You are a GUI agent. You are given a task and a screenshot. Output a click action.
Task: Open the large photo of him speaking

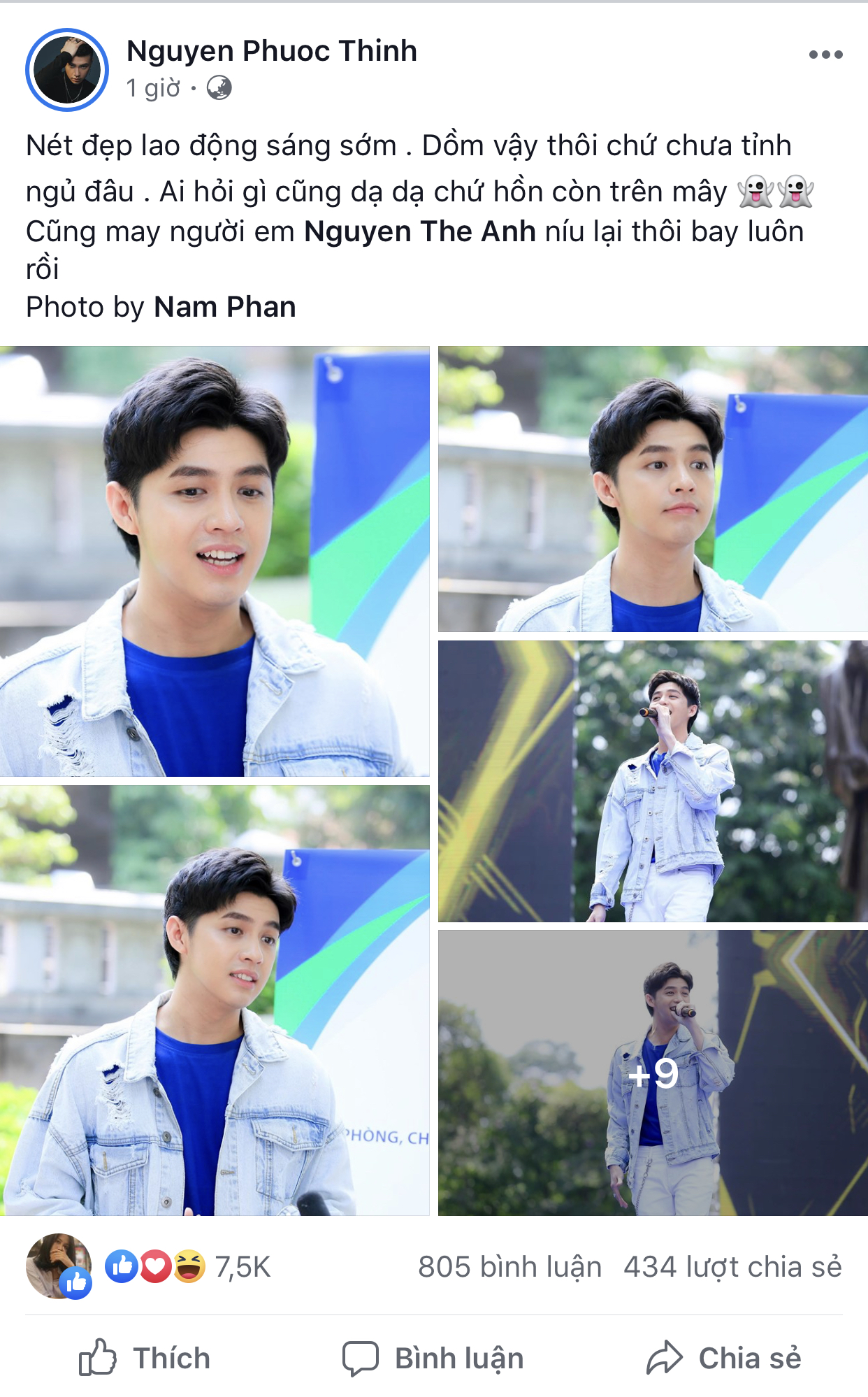coord(215,561)
